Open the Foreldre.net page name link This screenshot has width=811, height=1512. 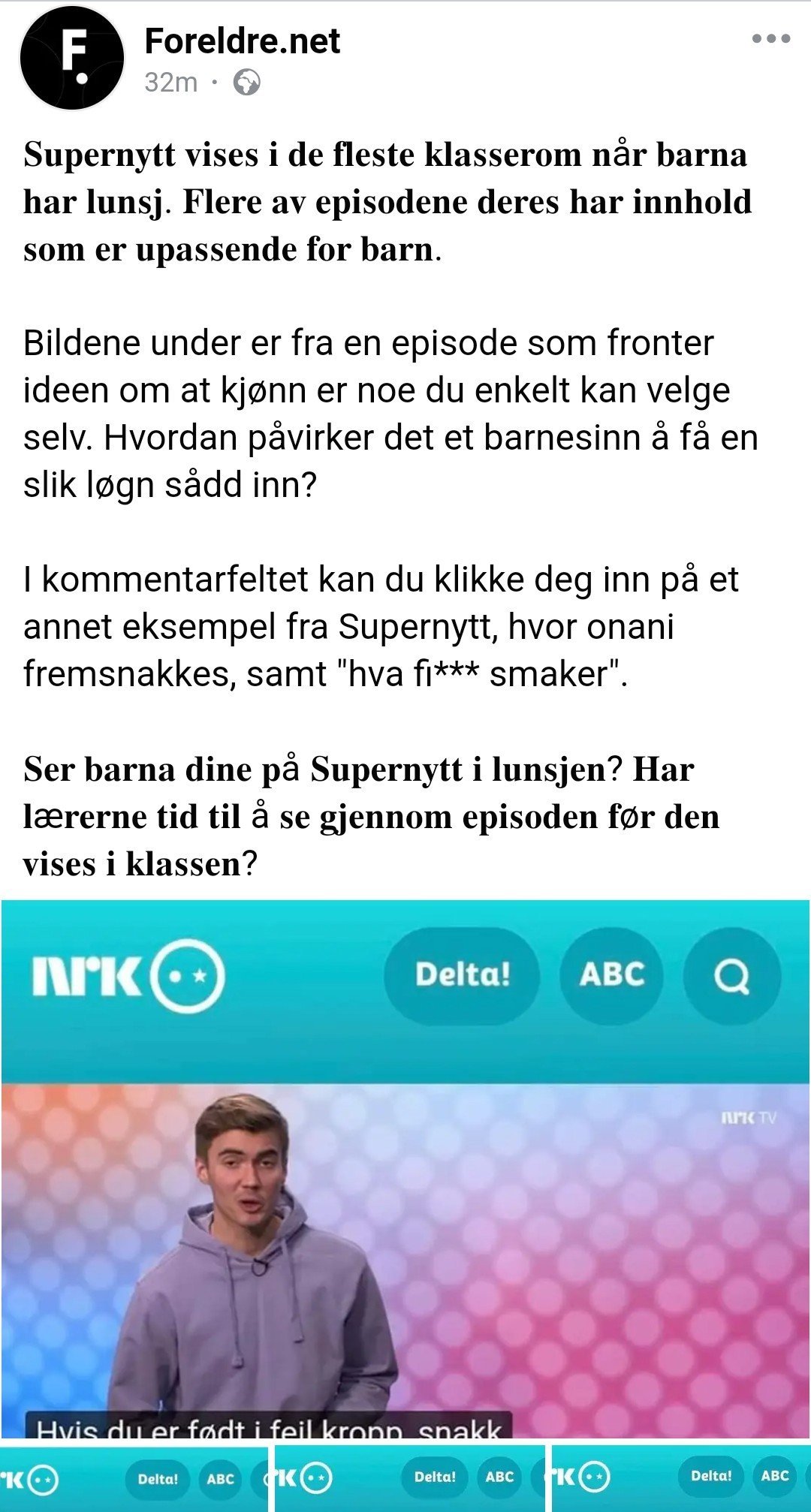[242, 41]
